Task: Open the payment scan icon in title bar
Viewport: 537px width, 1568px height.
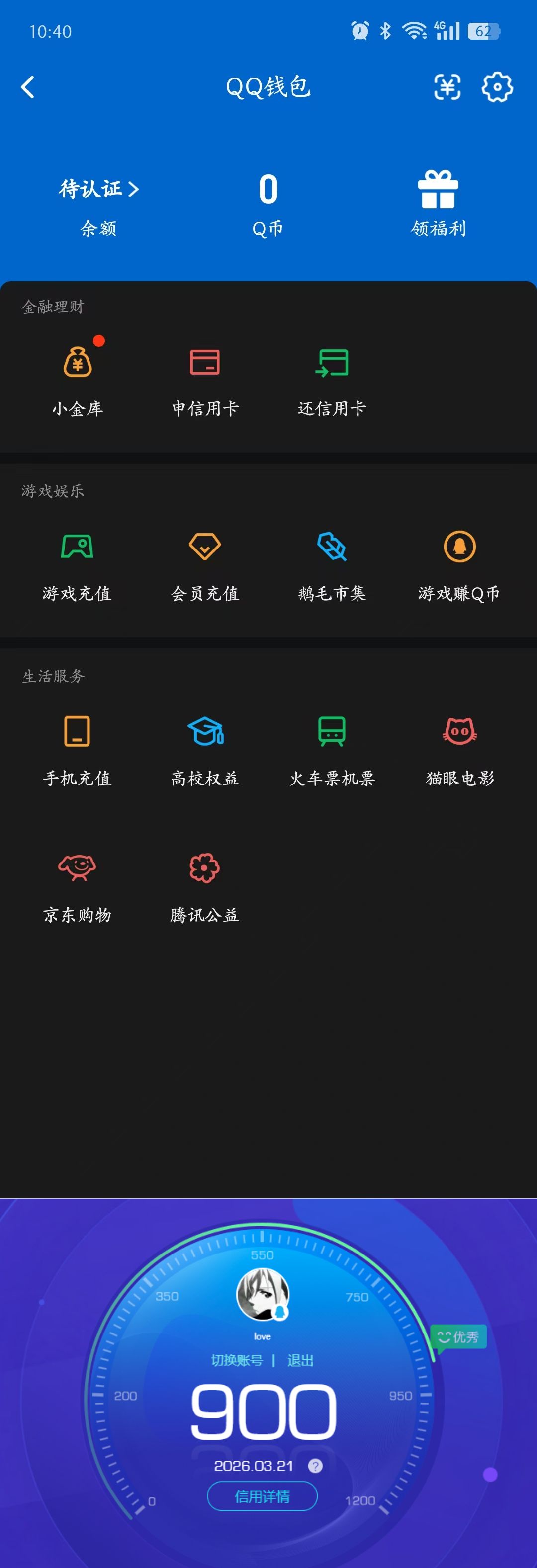Action: [447, 87]
